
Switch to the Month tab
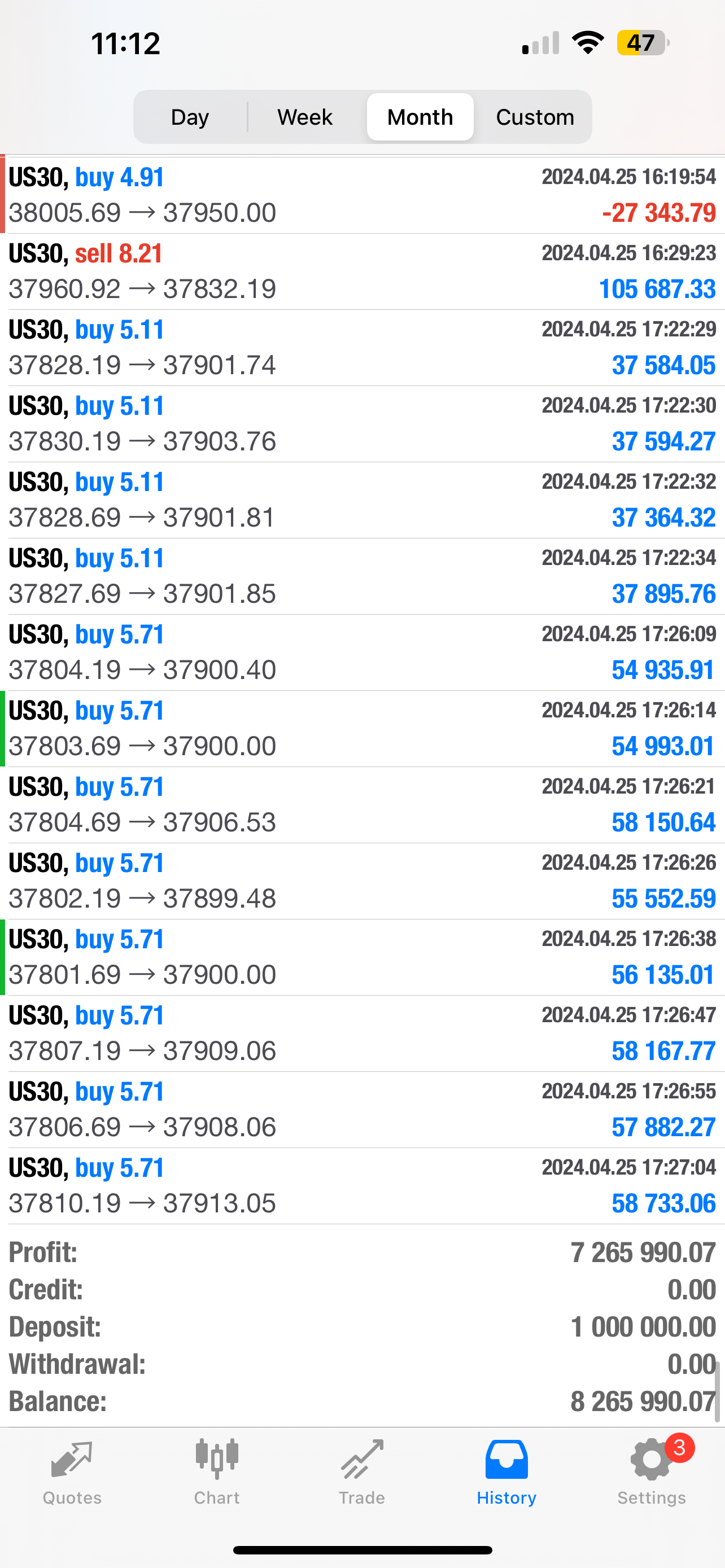[420, 116]
